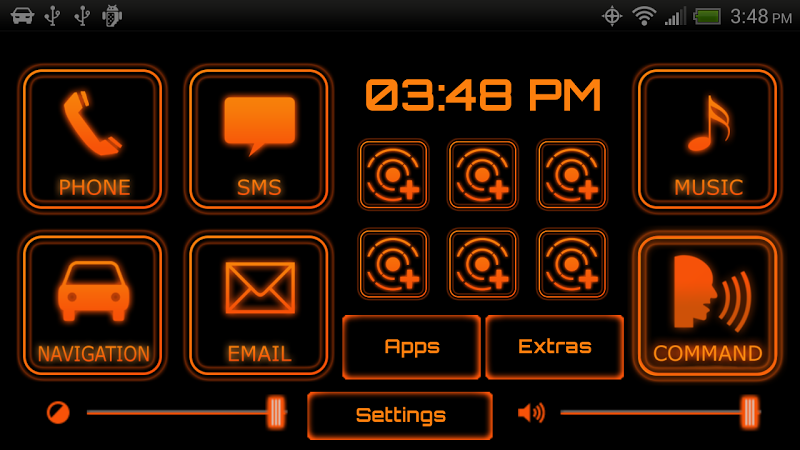Tap the brightness slider
Viewport: 800px width, 450px height.
click(180, 412)
